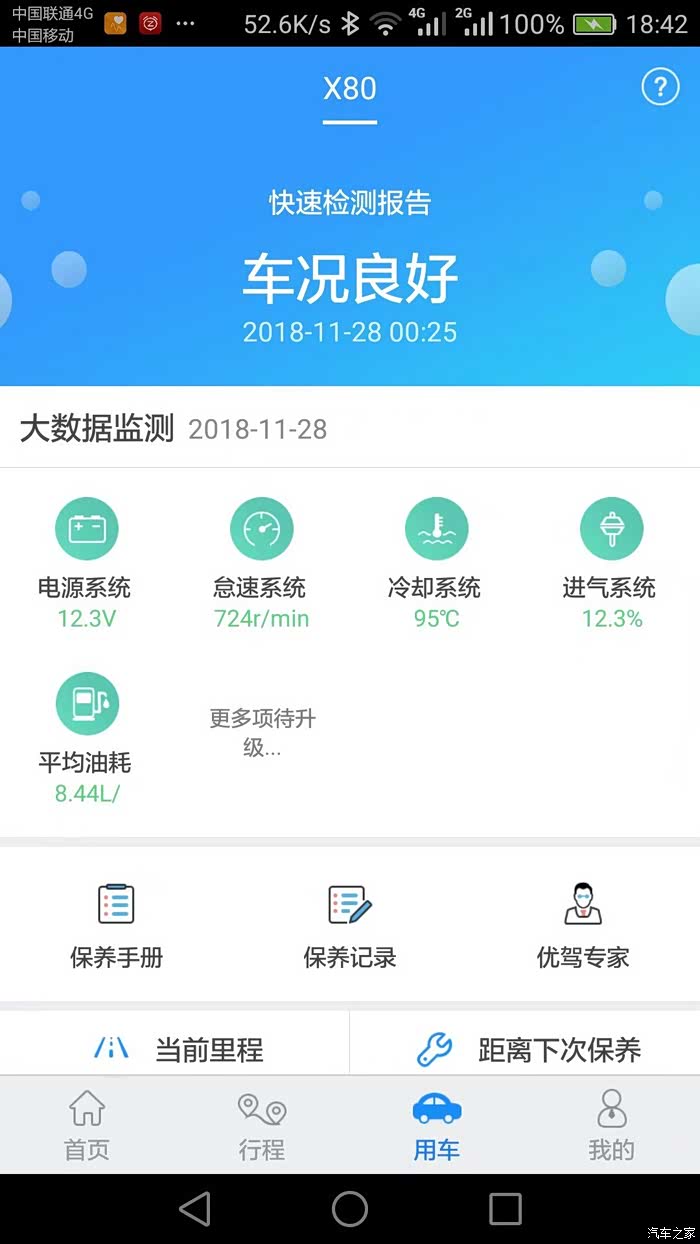Open the help question mark icon
700x1244 pixels.
click(660, 88)
